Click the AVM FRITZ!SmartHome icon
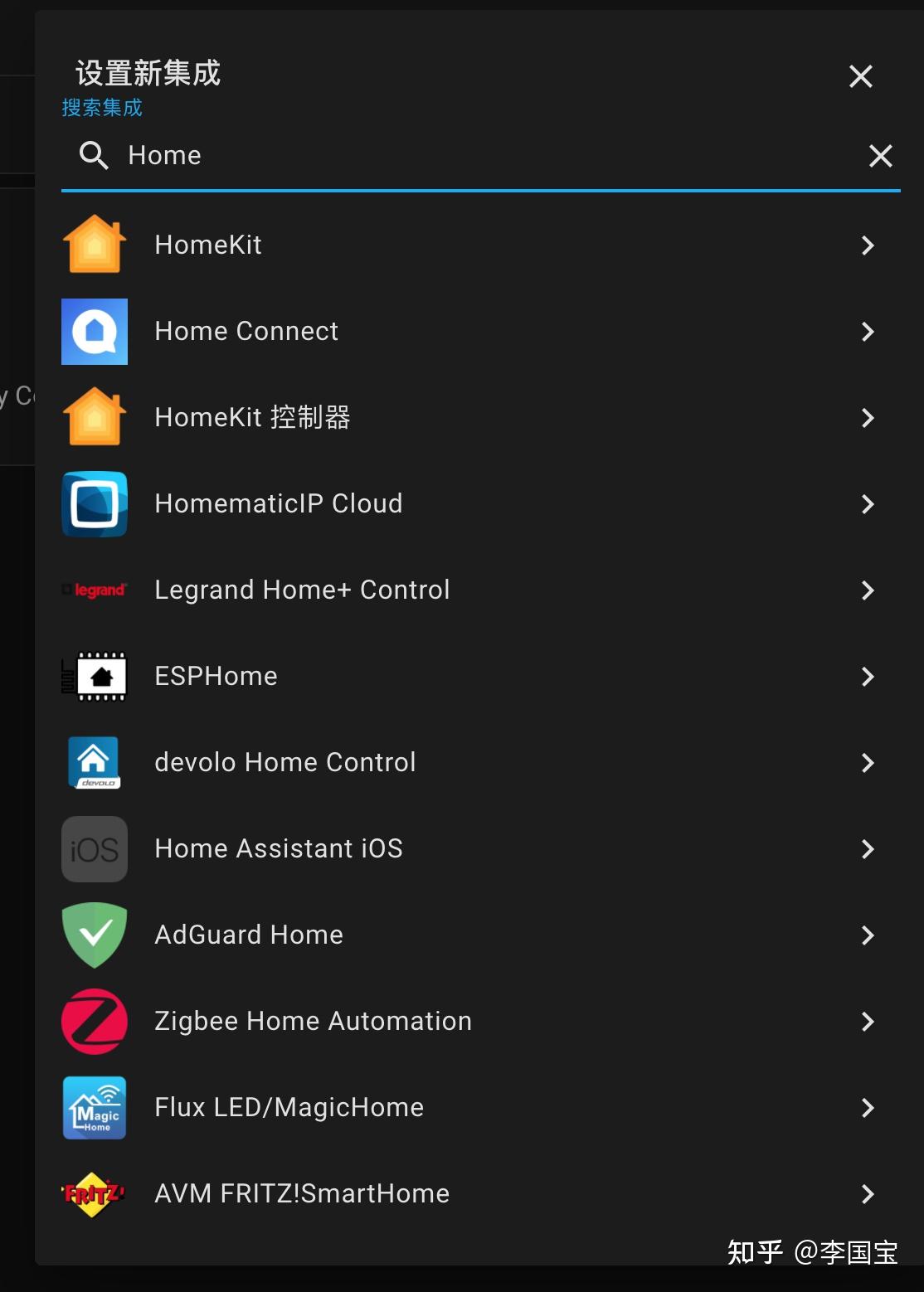The height and width of the screenshot is (1292, 924). pos(94,1193)
